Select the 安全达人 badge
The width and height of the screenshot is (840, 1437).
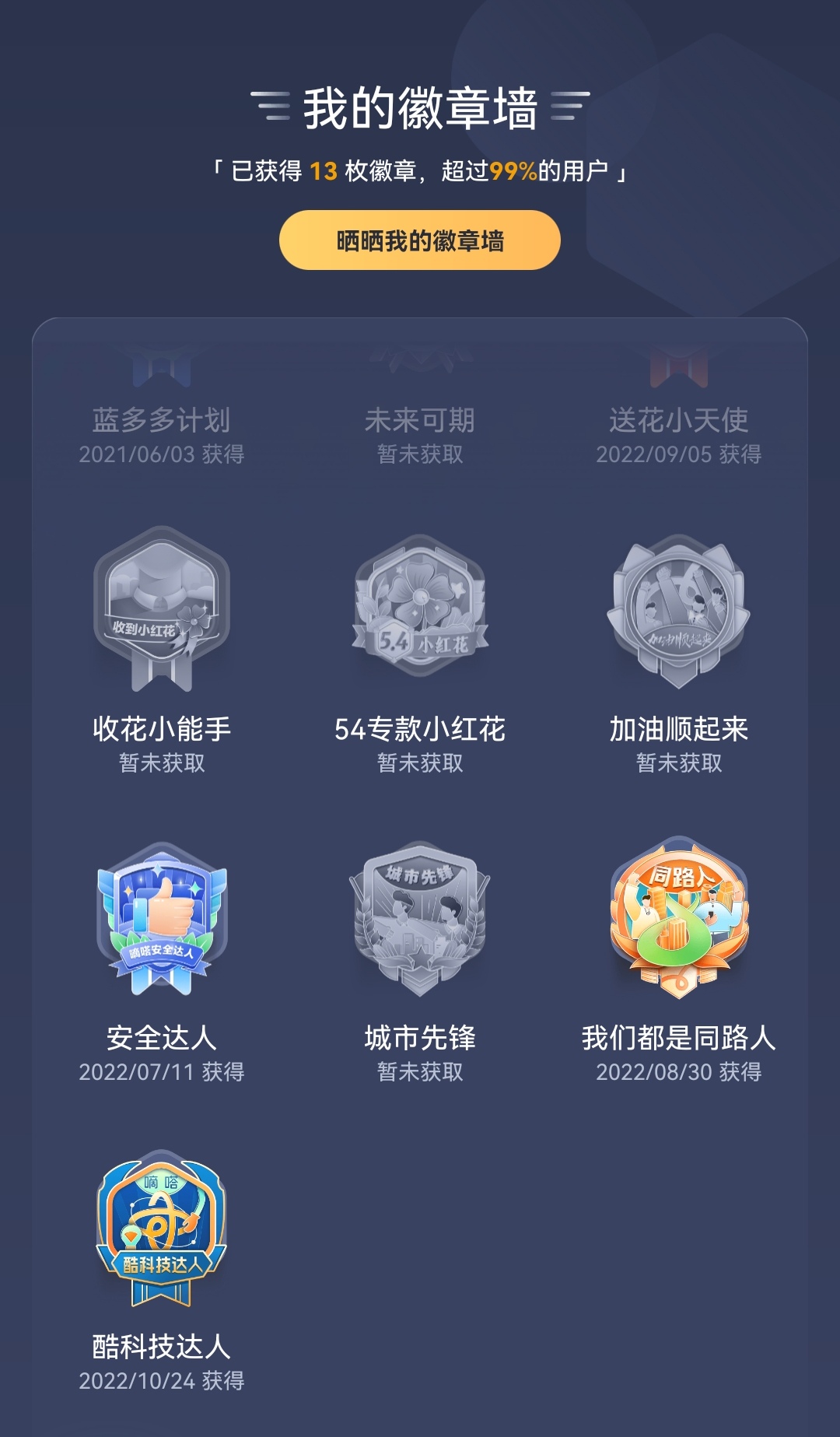click(x=162, y=920)
